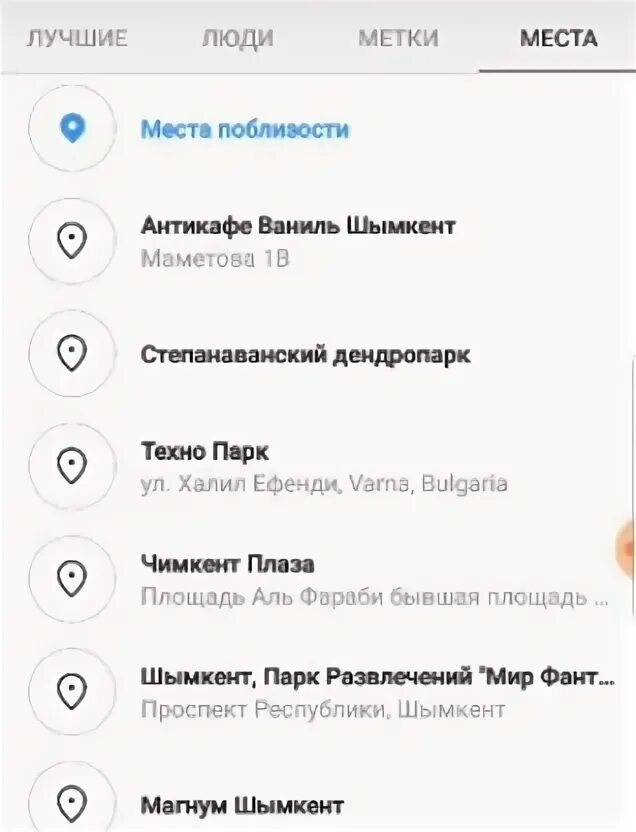The height and width of the screenshot is (832, 636).
Task: Choose Степанаванский дендропарк location
Action: click(305, 355)
